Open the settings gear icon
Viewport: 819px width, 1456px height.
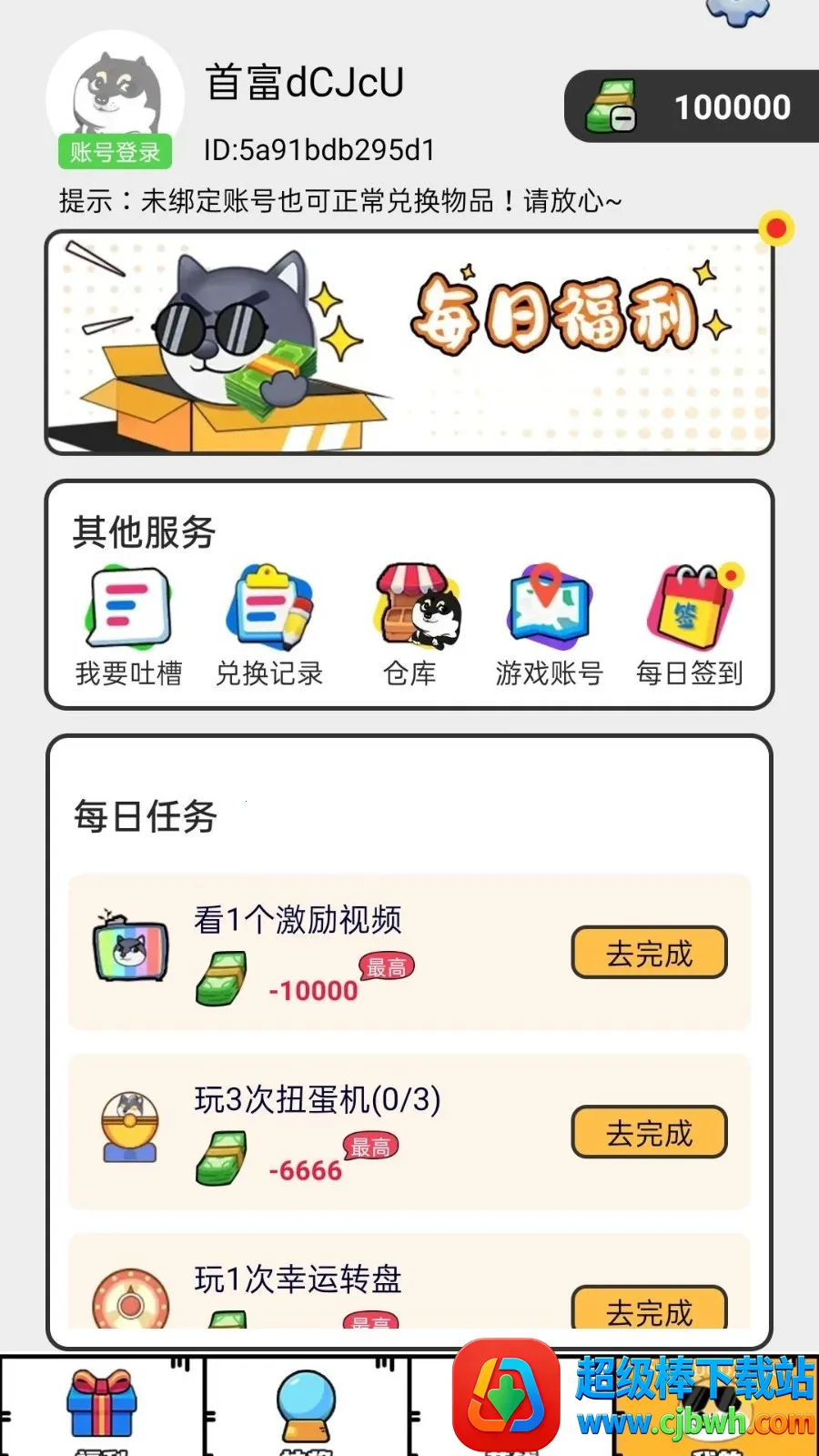pos(737,11)
